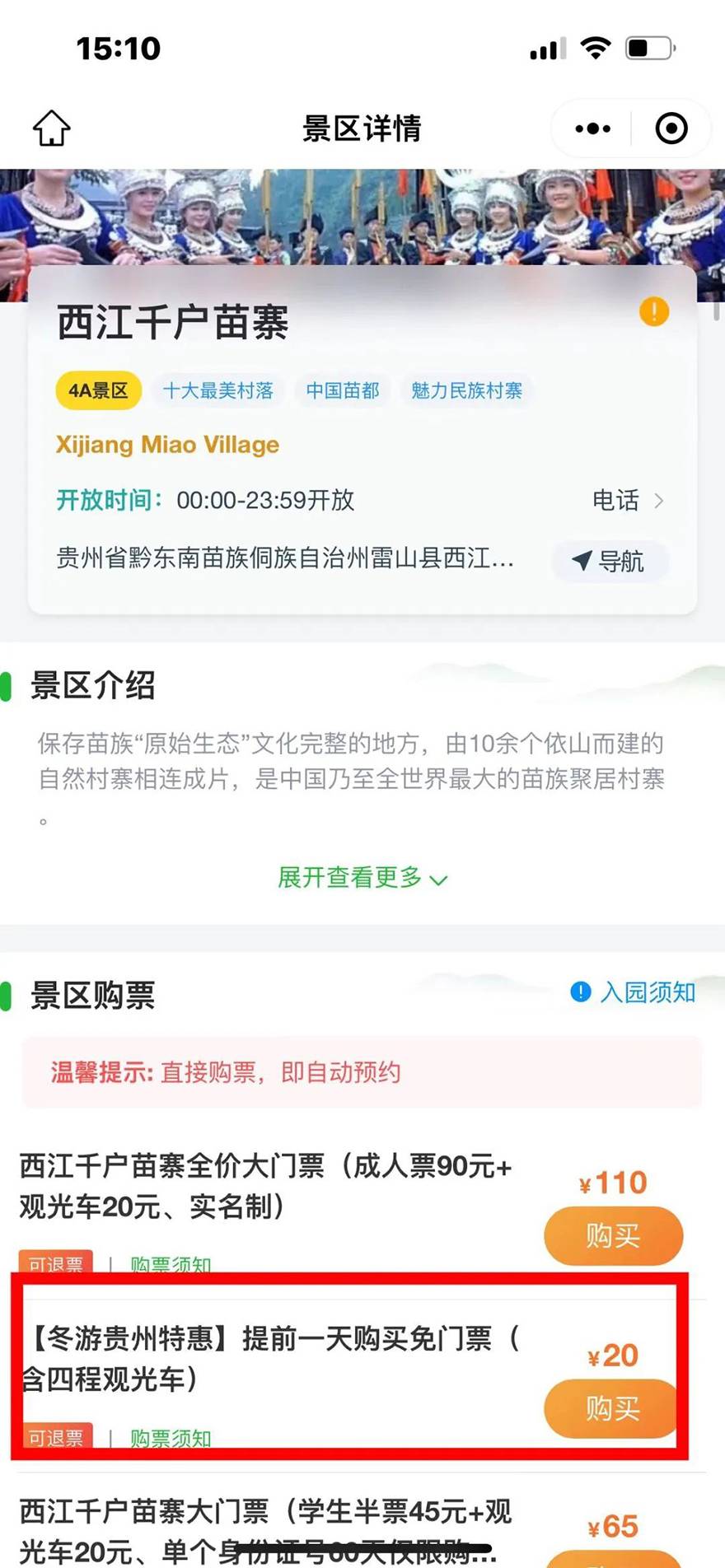The height and width of the screenshot is (1568, 725).
Task: Tap the orange alert icon beside 西江千户苗寨
Action: tap(654, 312)
